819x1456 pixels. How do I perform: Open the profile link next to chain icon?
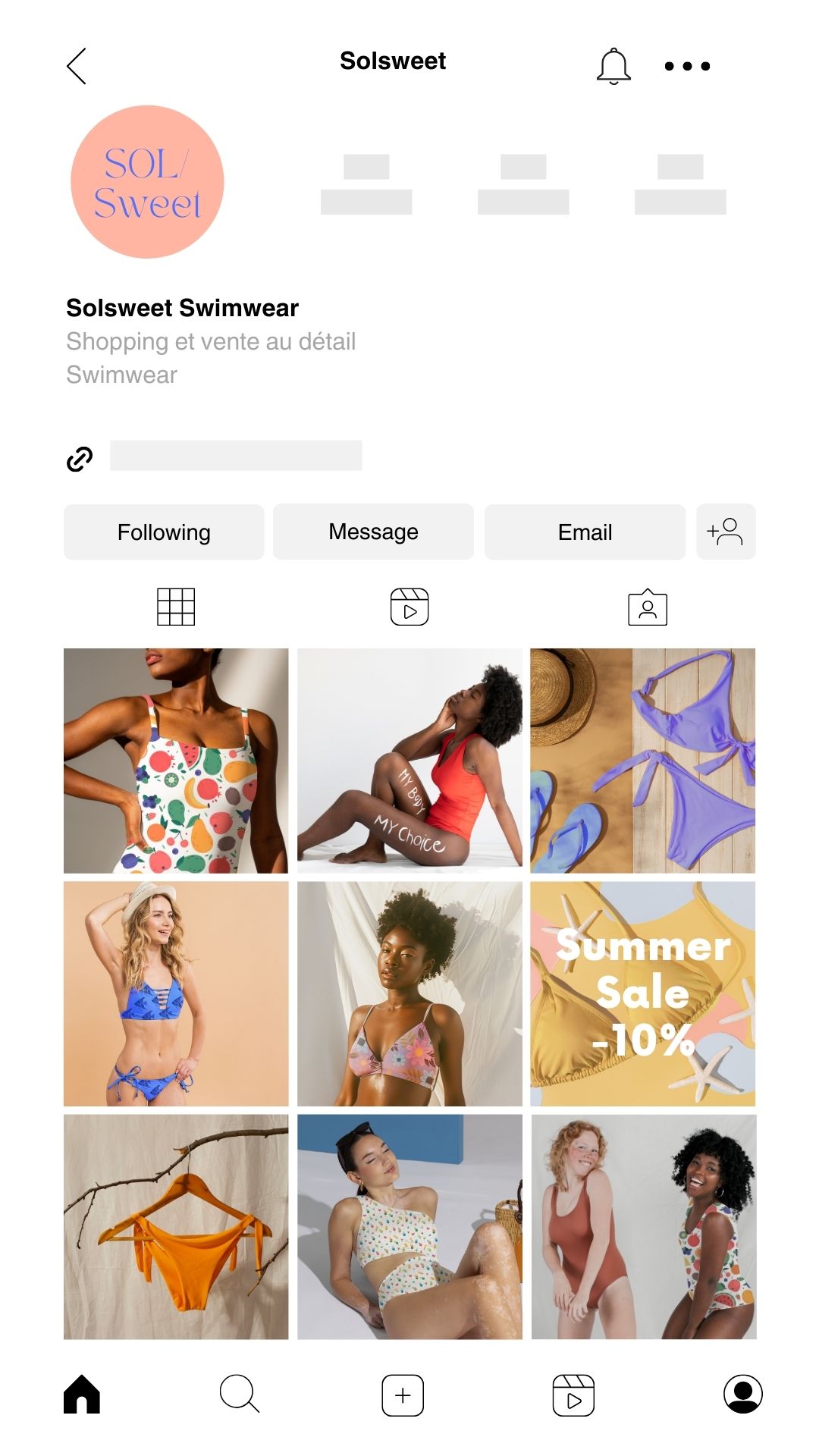236,456
